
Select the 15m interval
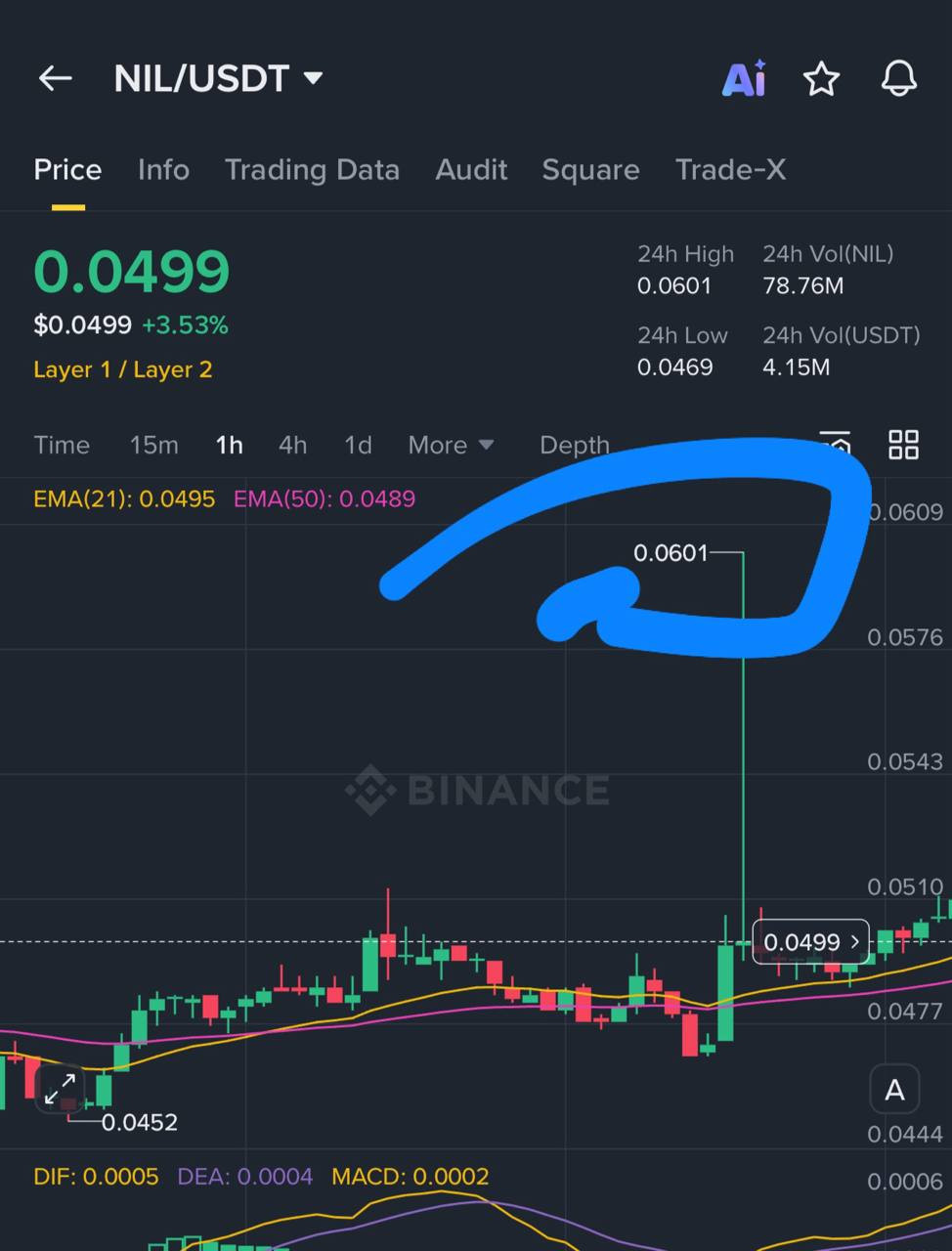(154, 446)
